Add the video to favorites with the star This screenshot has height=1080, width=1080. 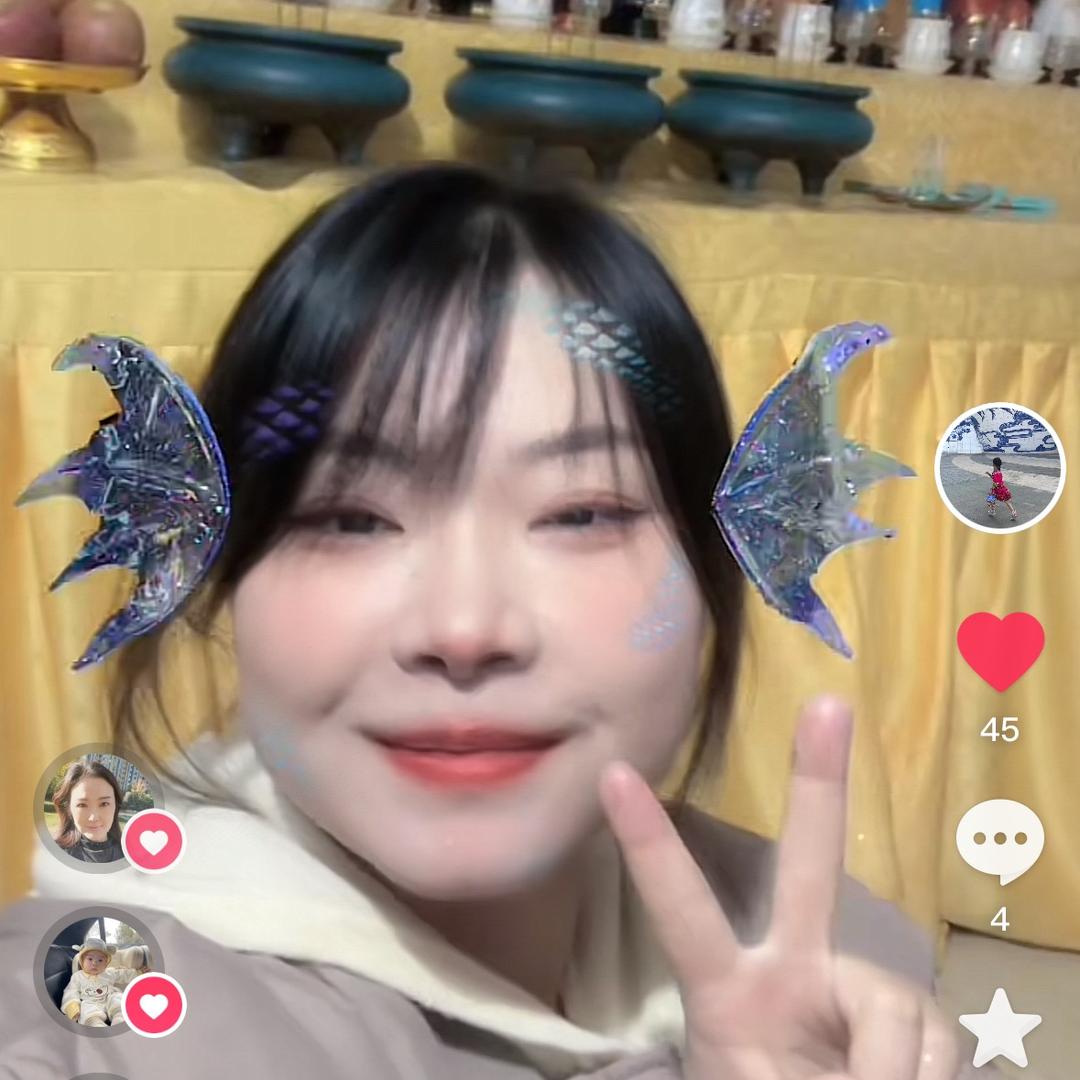[x=999, y=1028]
